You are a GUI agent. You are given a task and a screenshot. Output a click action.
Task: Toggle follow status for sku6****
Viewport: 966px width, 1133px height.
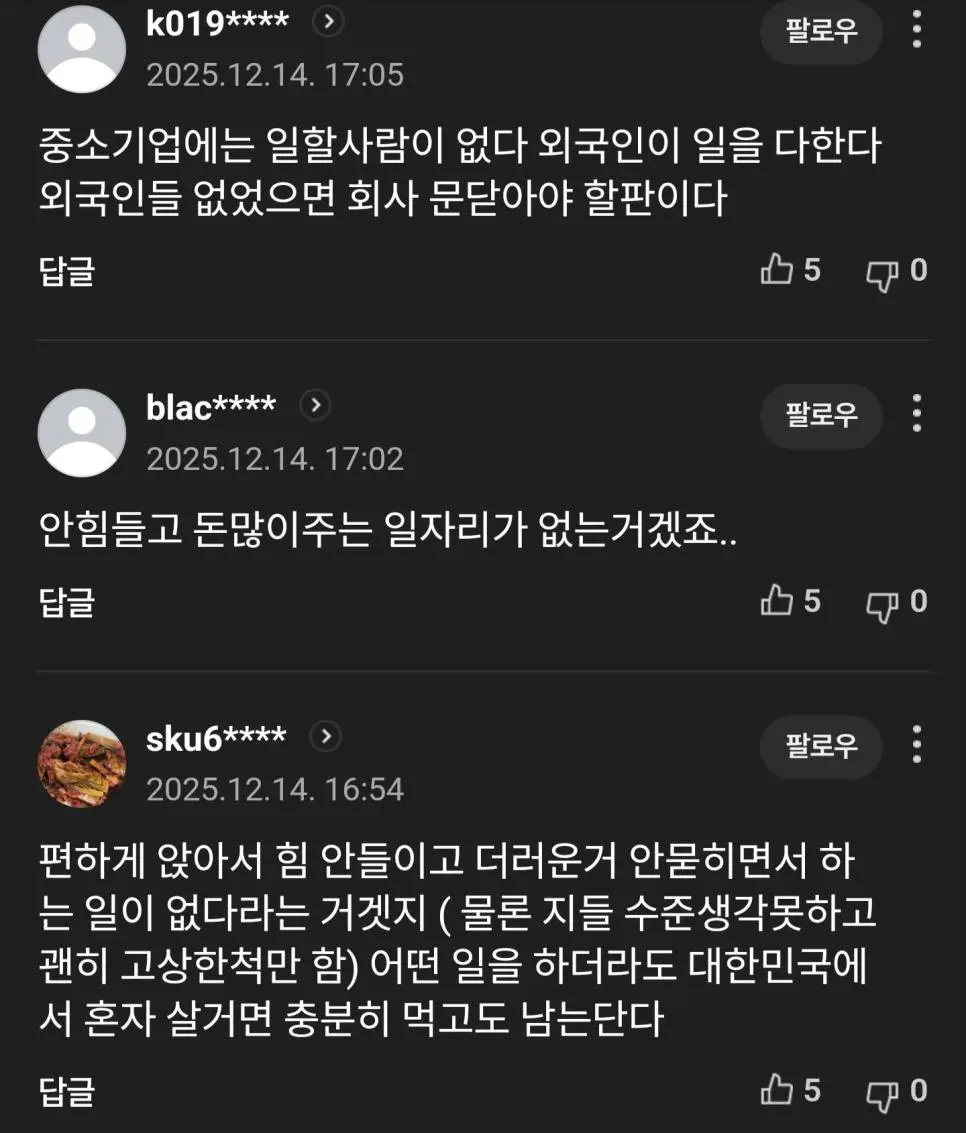coord(820,747)
